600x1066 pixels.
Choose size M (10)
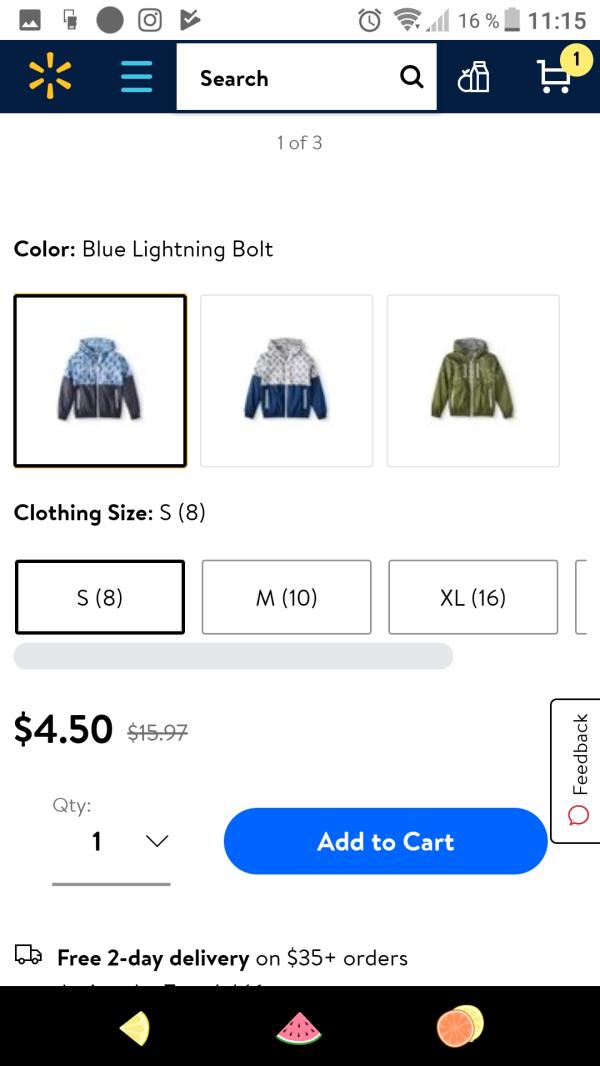point(287,597)
